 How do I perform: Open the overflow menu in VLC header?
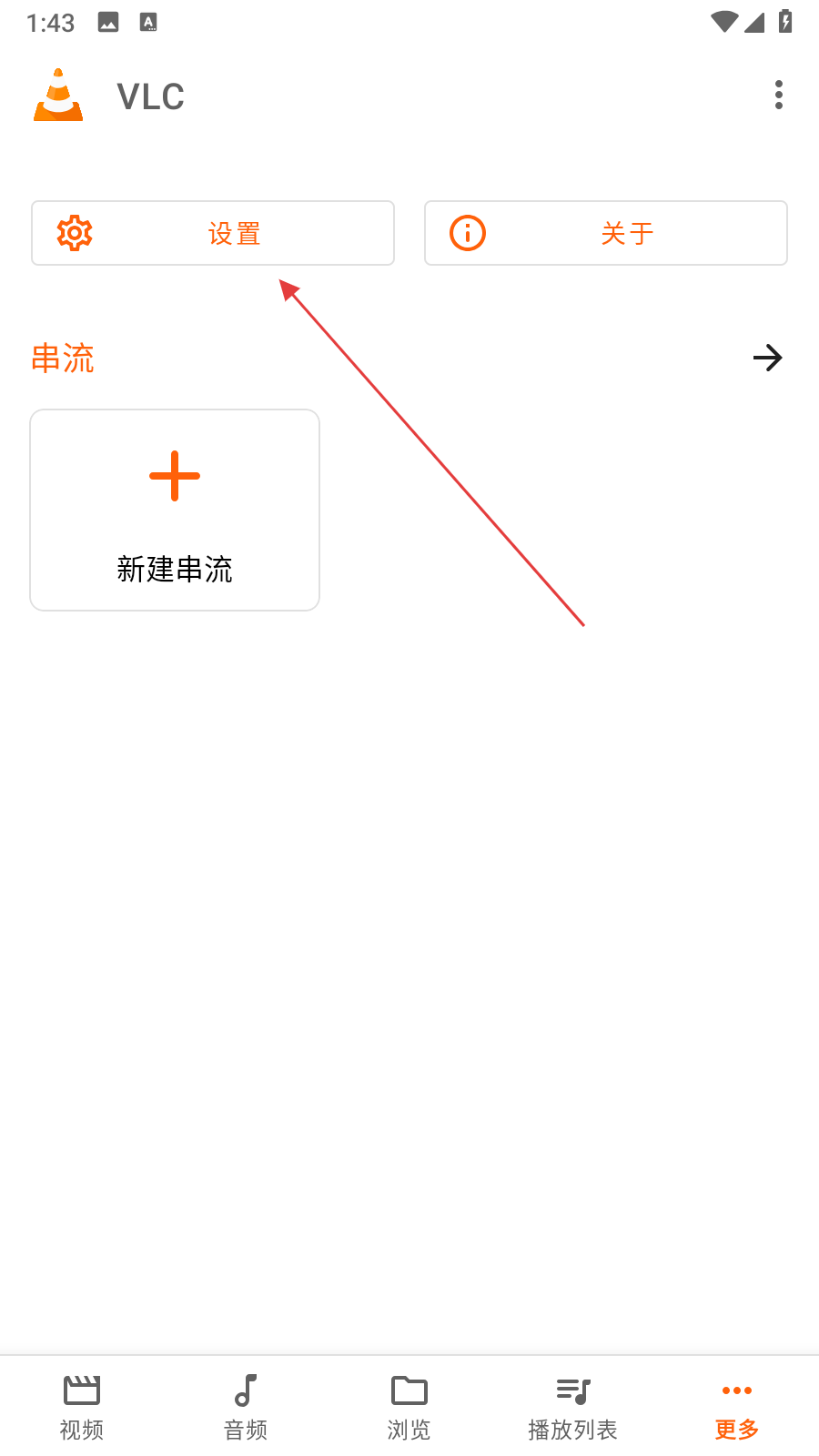coord(778,95)
